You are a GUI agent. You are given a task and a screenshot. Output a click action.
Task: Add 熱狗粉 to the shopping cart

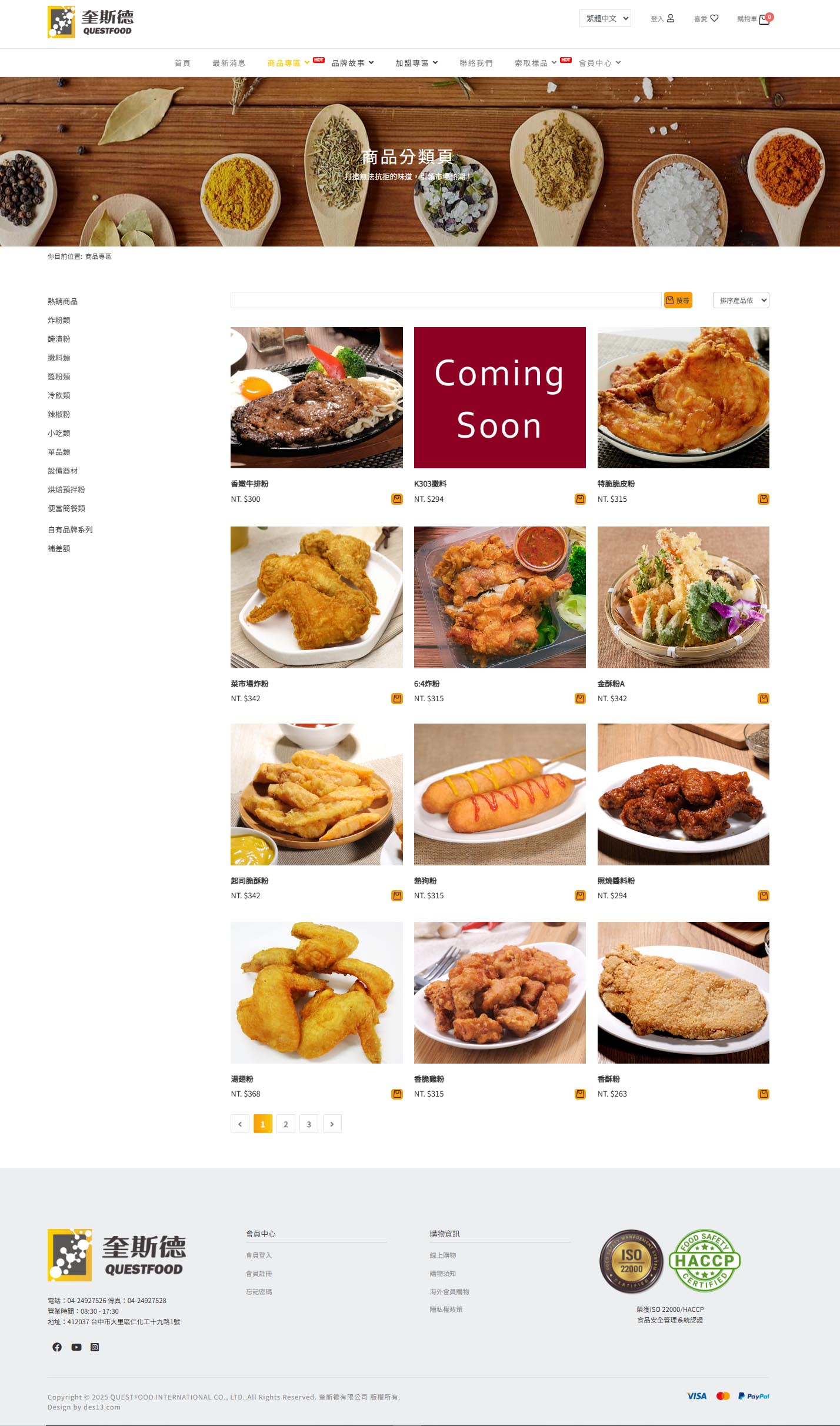[580, 896]
